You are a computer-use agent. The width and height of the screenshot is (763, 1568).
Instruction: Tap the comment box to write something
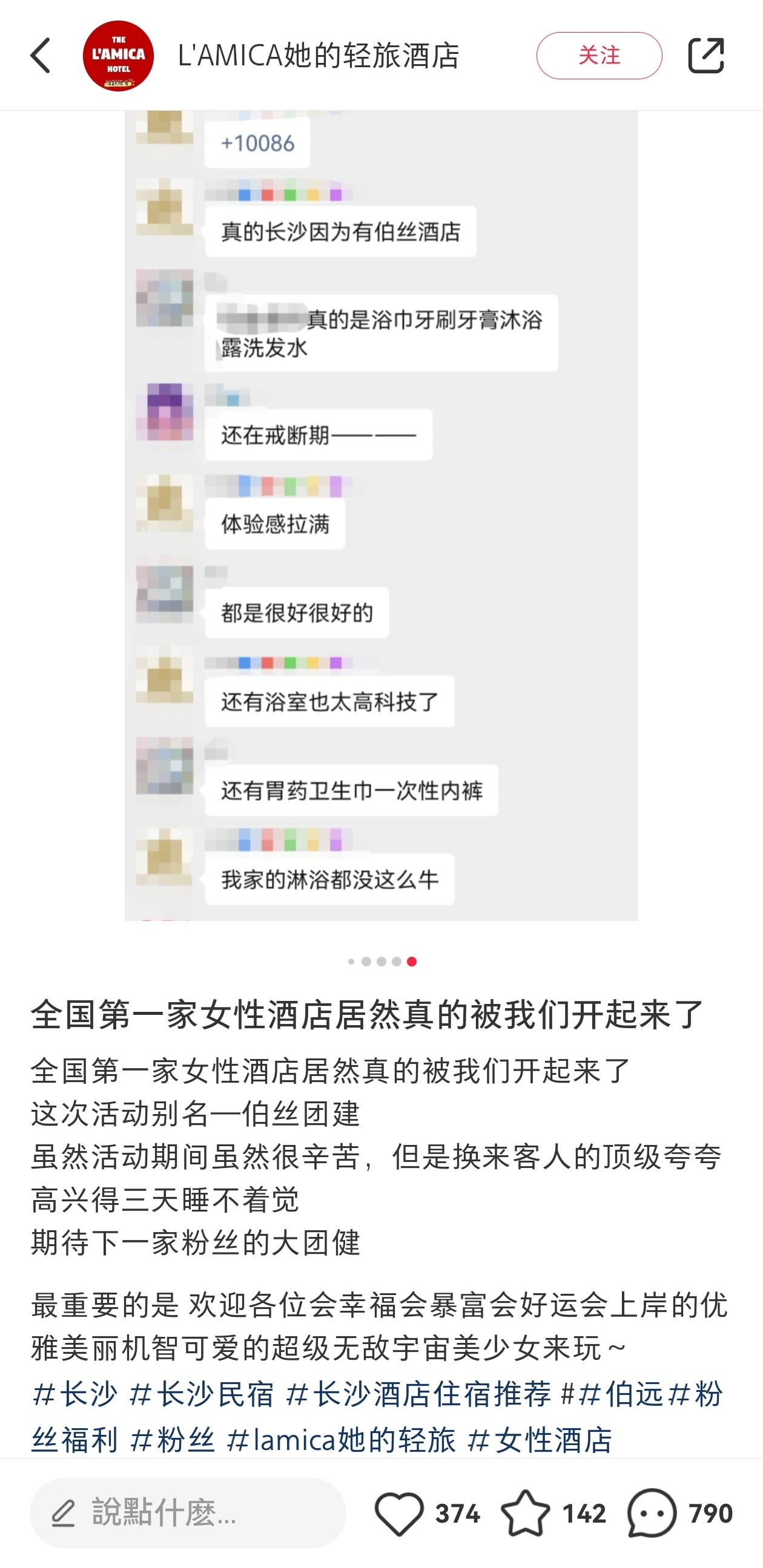point(188,1512)
